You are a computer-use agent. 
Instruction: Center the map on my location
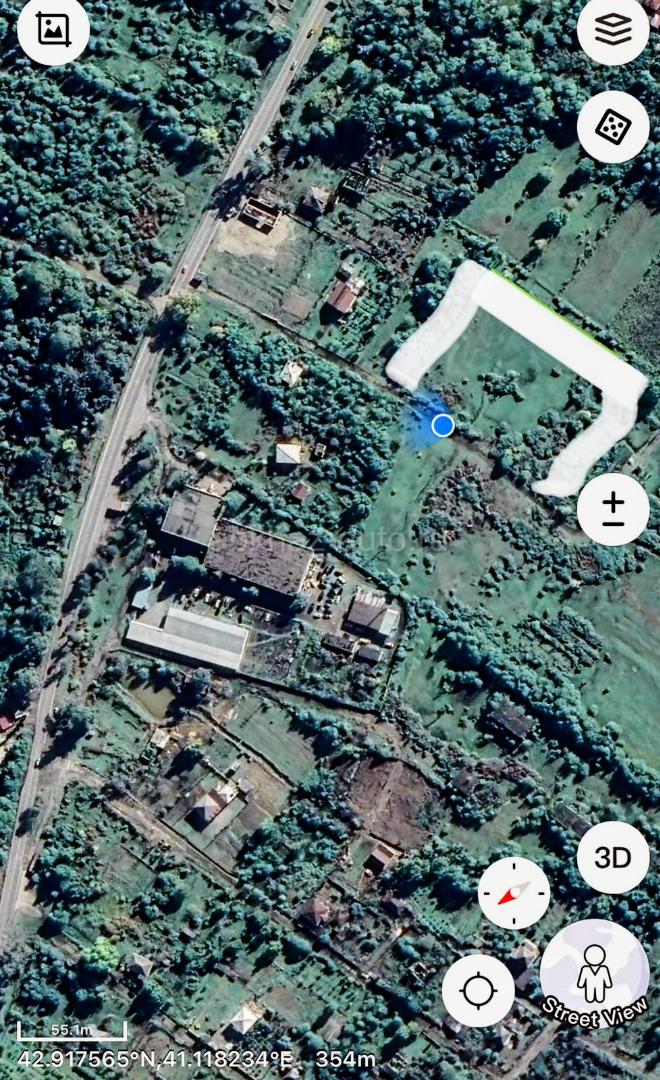tap(478, 990)
